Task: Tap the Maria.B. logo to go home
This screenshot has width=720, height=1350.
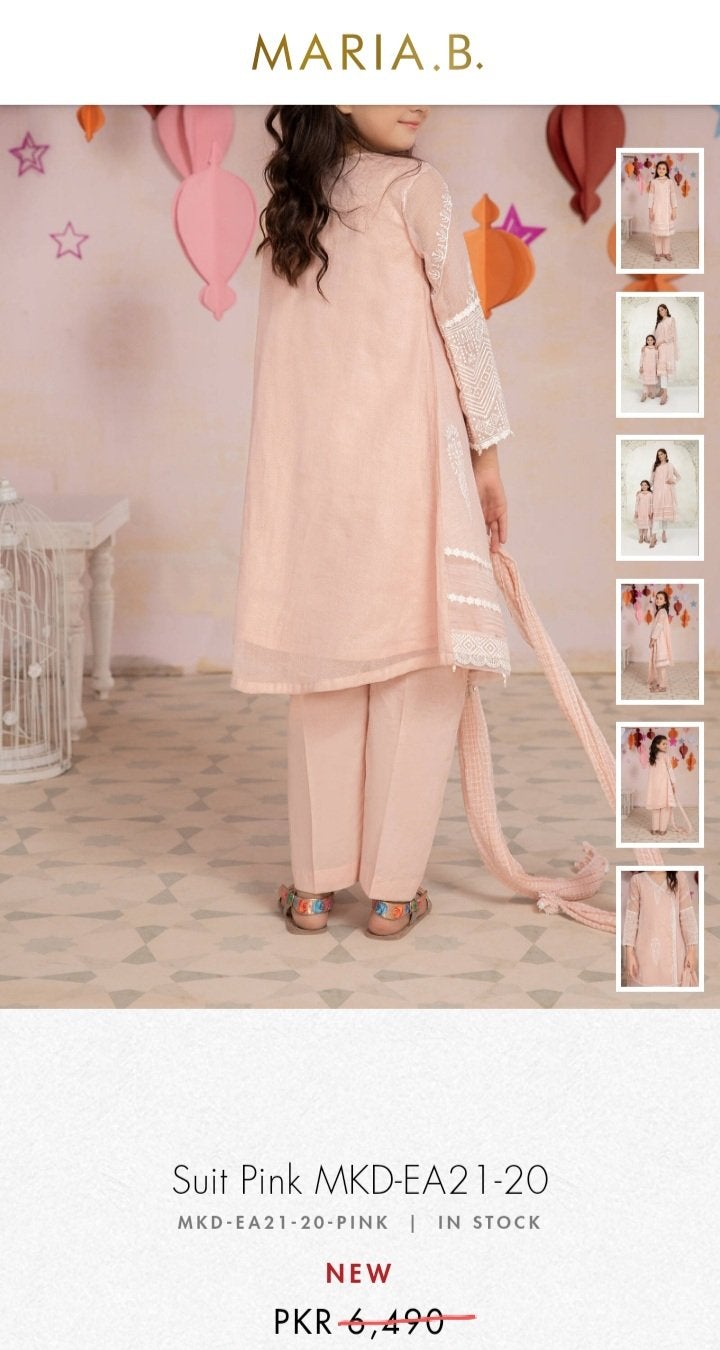Action: pos(367,52)
